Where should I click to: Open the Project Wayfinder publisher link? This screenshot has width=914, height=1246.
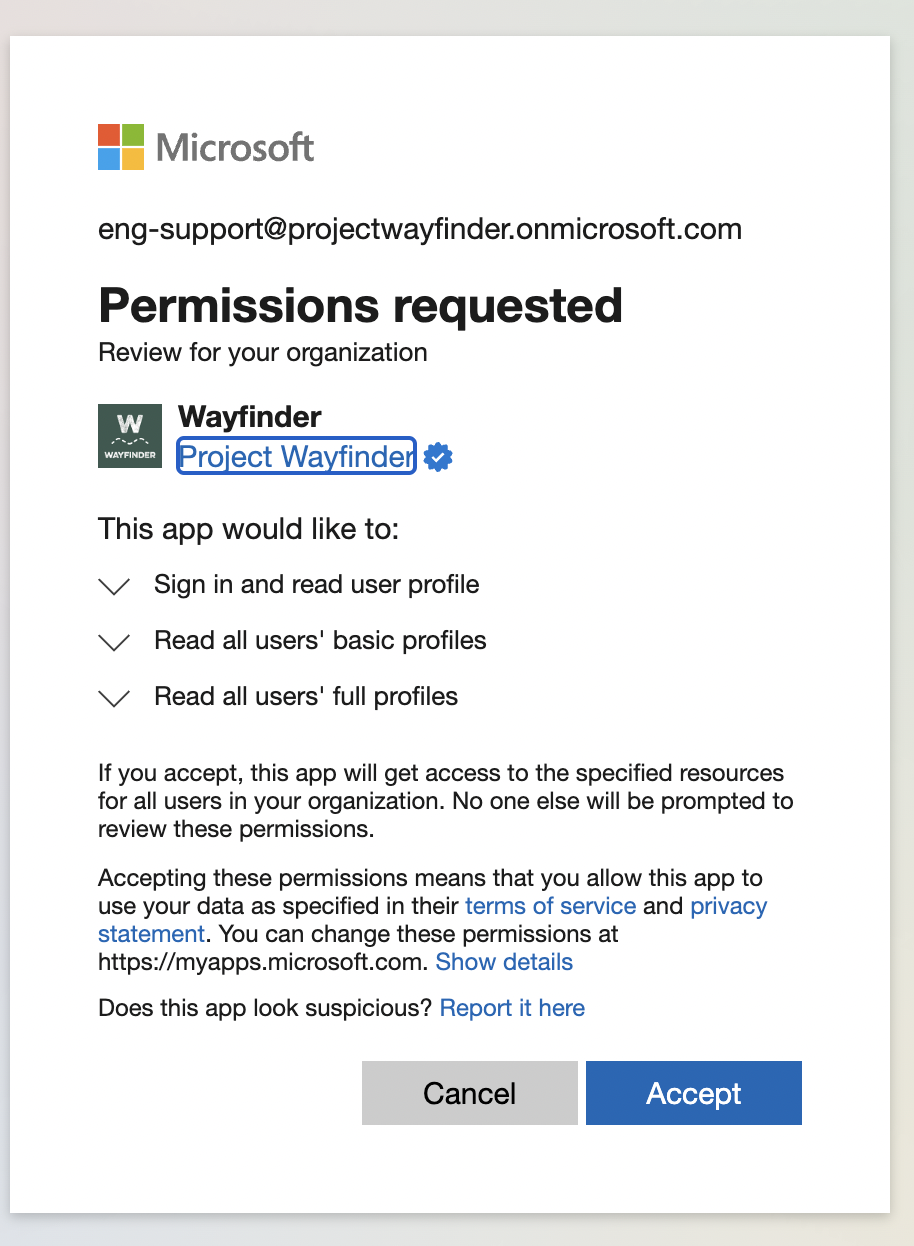295,456
